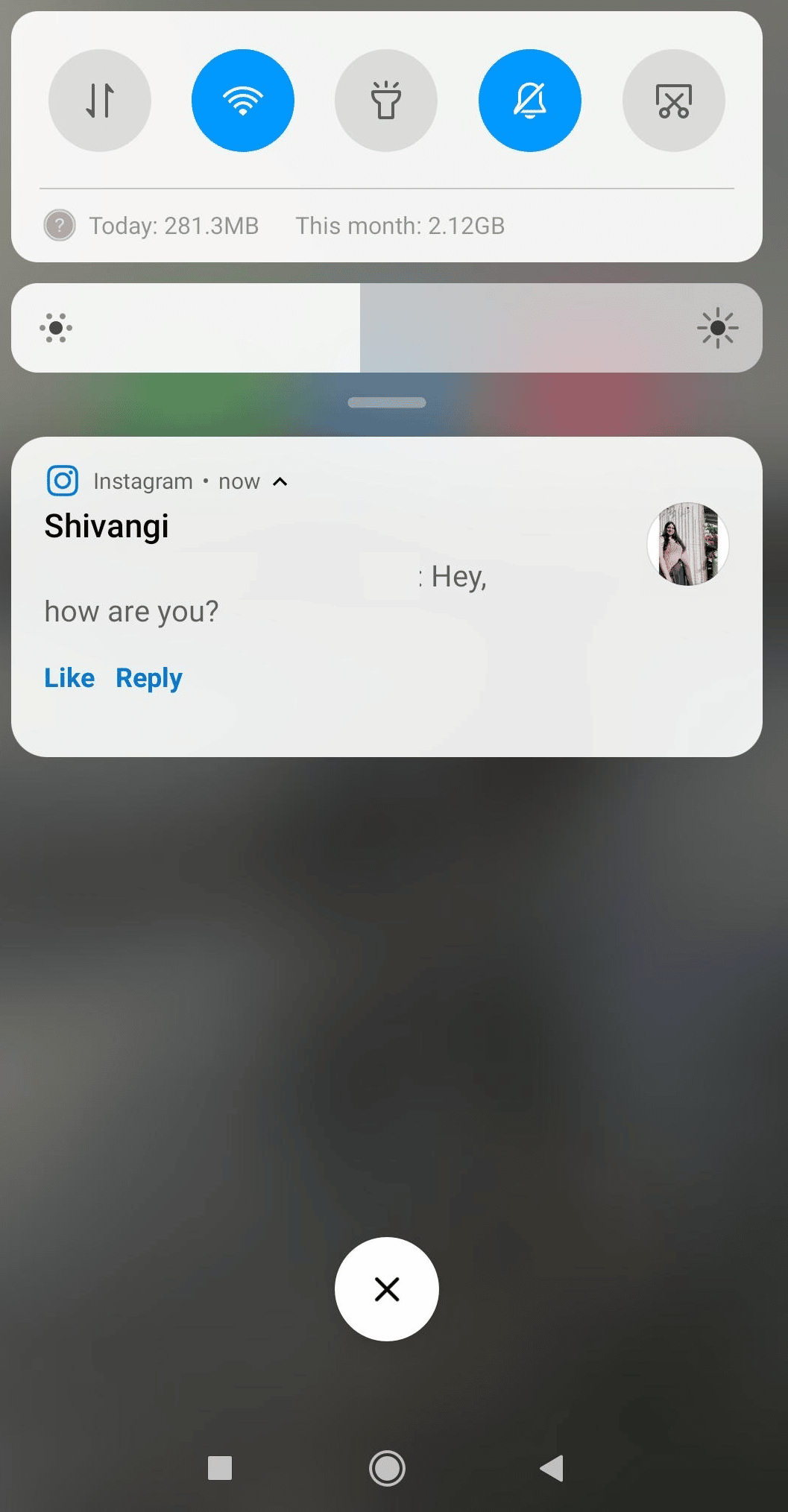This screenshot has width=788, height=1512.
Task: Toggle mobile data in quick settings
Action: point(100,101)
